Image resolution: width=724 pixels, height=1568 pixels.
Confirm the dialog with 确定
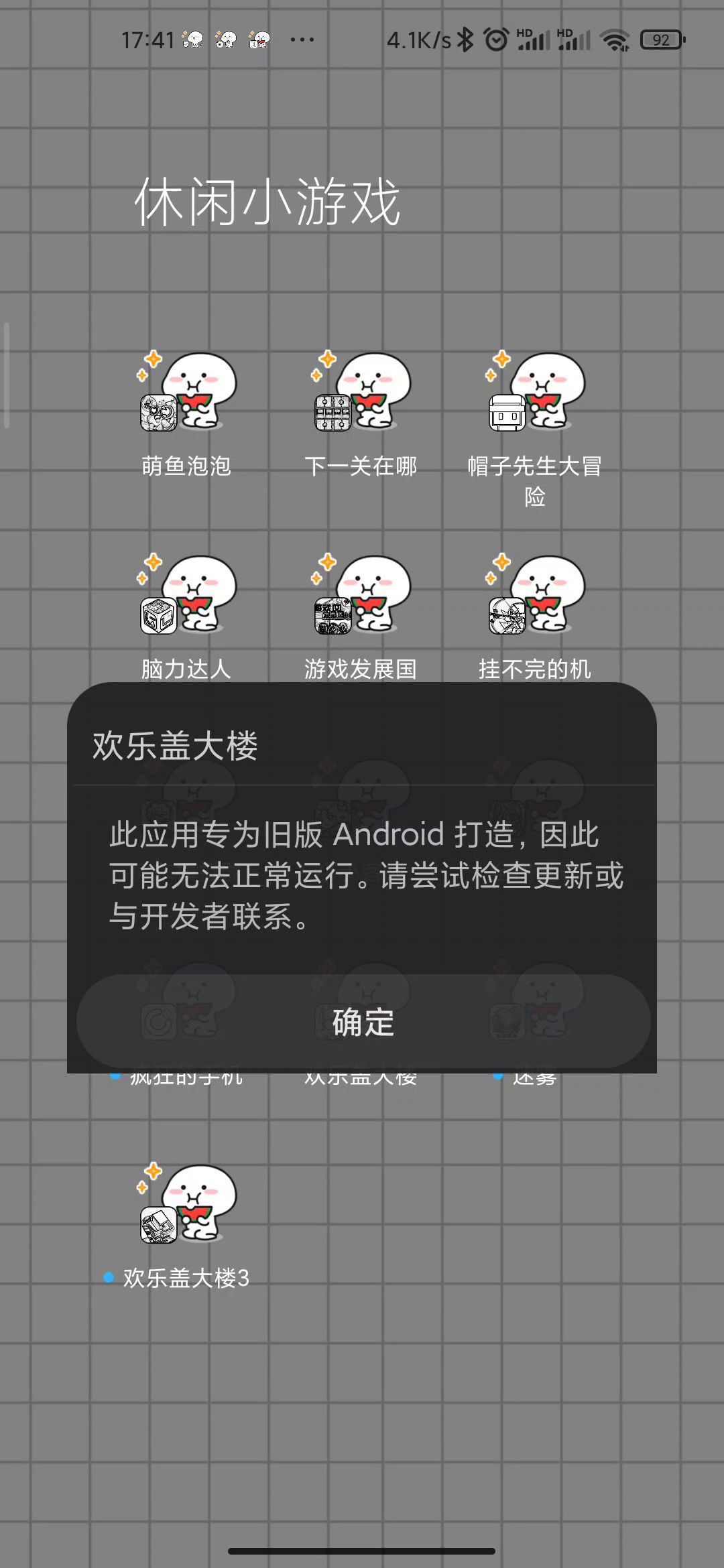tap(363, 1021)
